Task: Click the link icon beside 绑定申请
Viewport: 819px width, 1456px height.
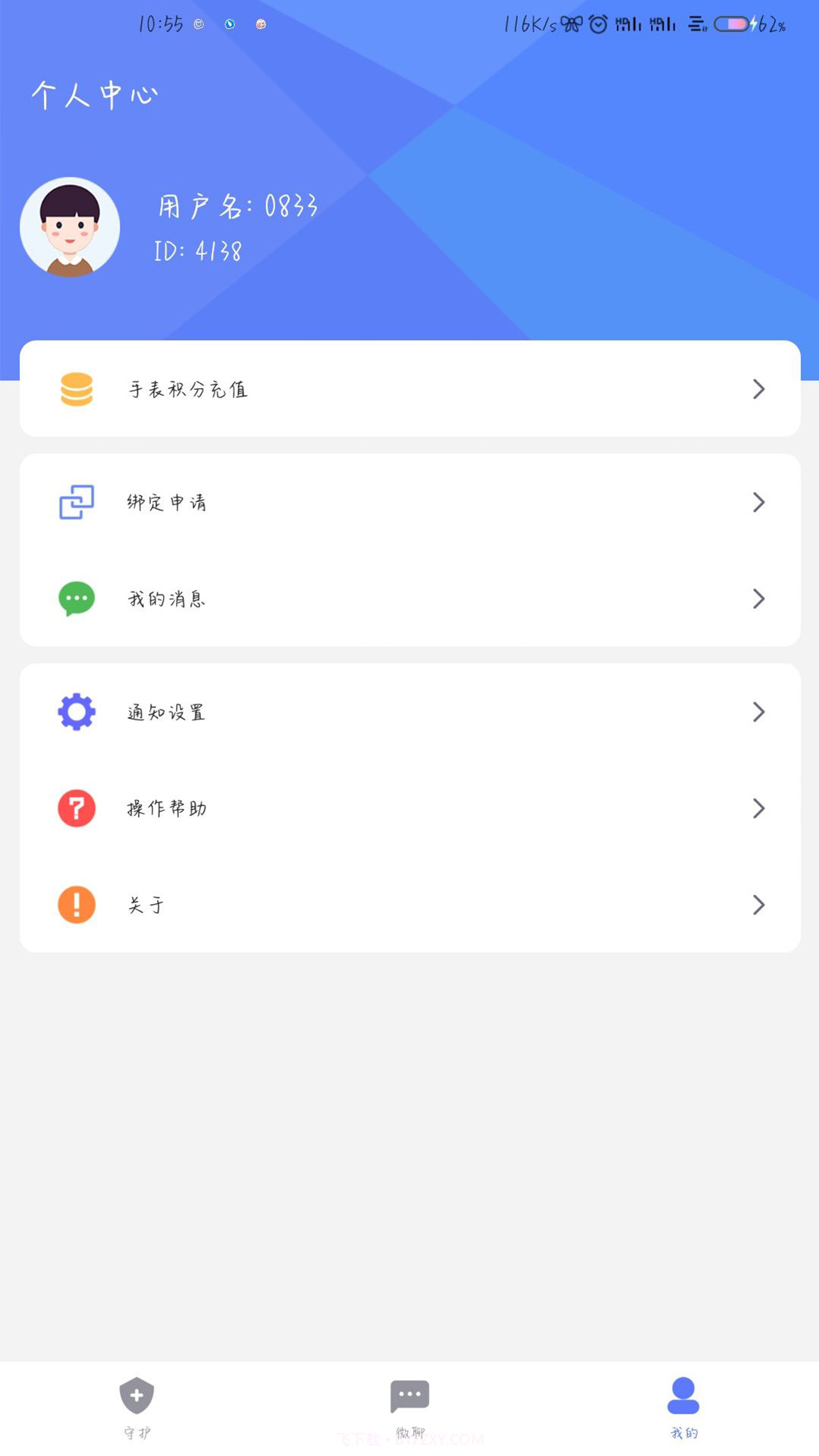Action: tap(76, 501)
